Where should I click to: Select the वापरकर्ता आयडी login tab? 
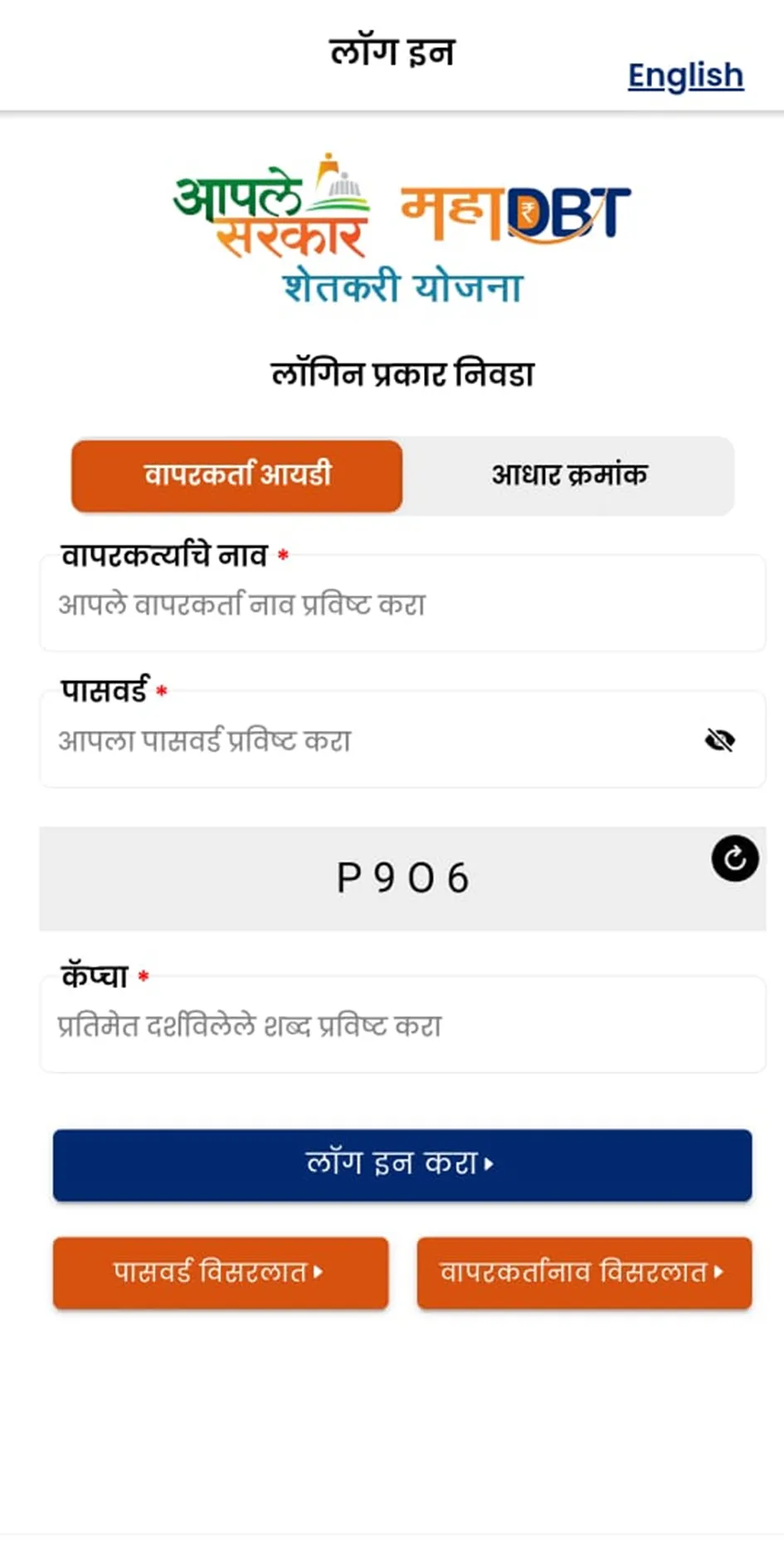[x=238, y=475]
